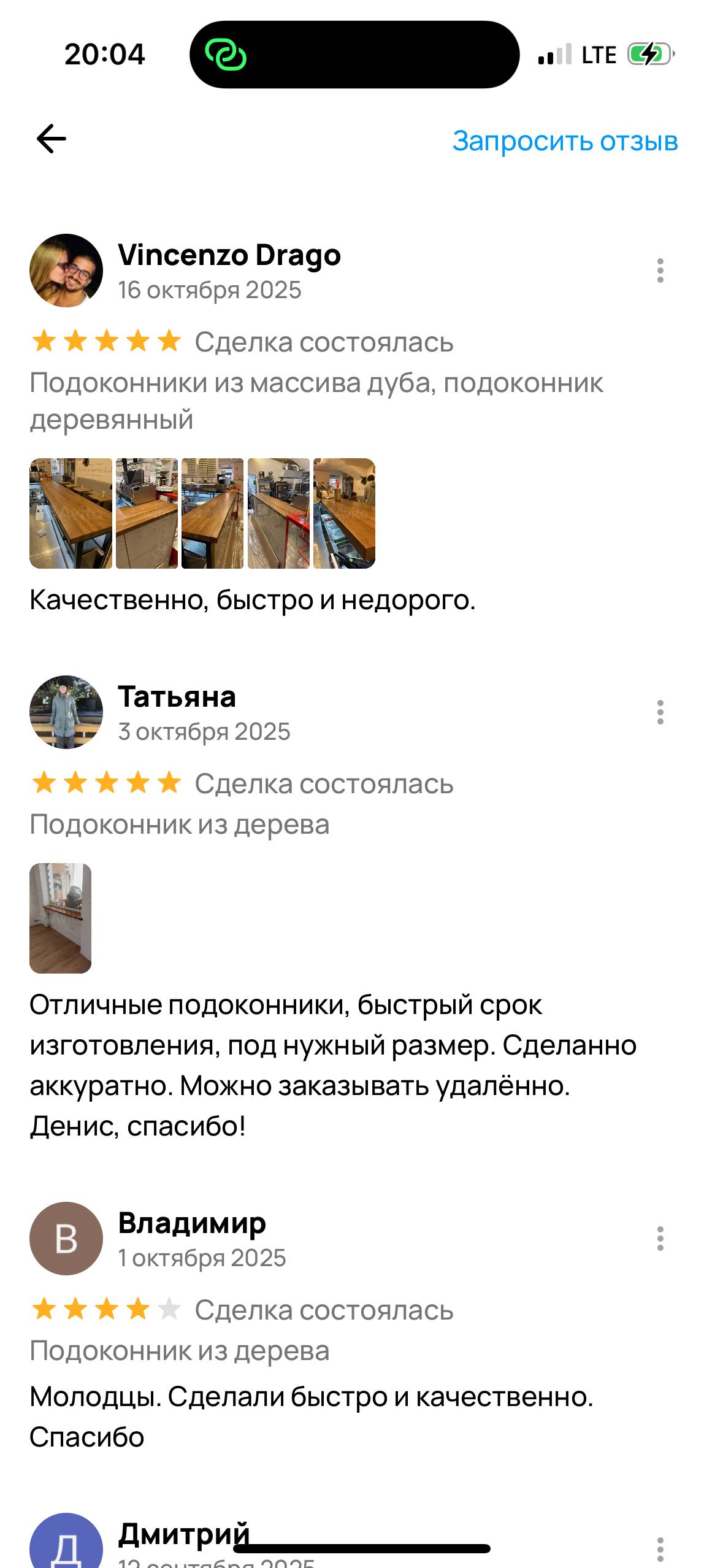Open options menu for Владимир's review
723x1568 pixels.
point(660,1239)
